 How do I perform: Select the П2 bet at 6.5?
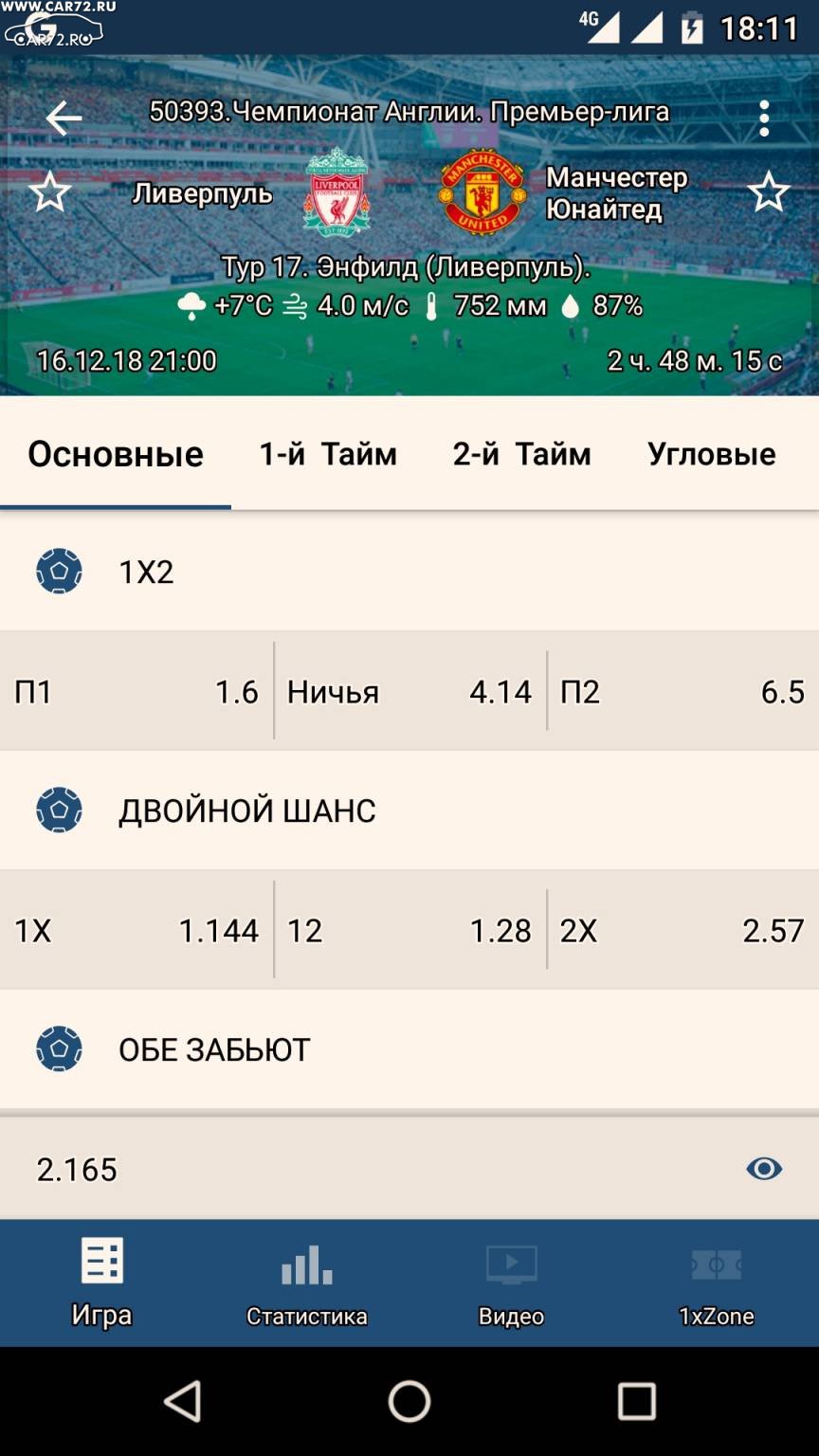(682, 691)
